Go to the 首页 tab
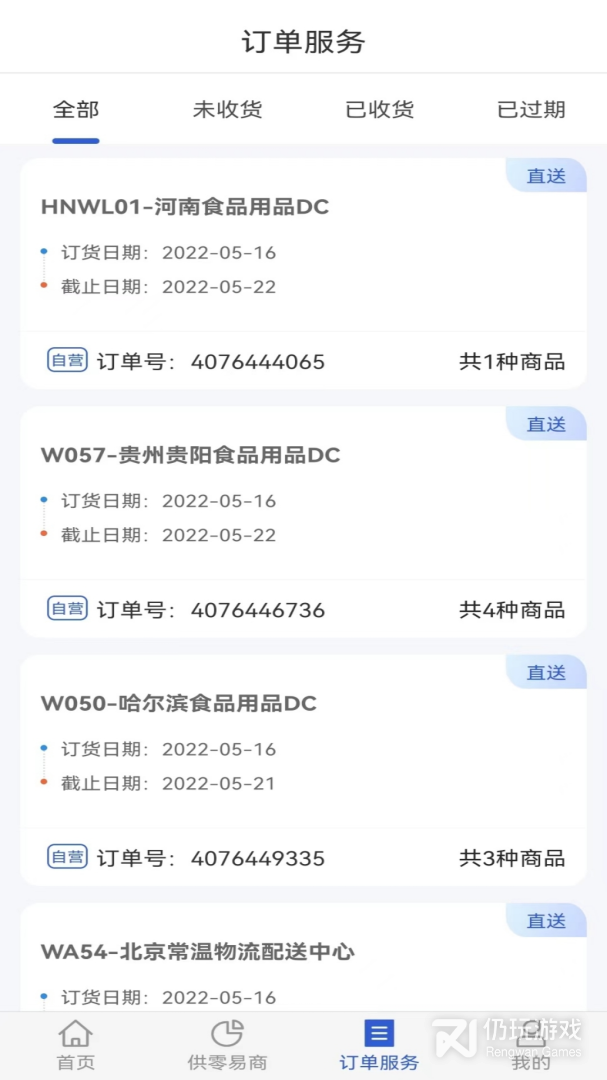The height and width of the screenshot is (1080, 607). tap(76, 1045)
